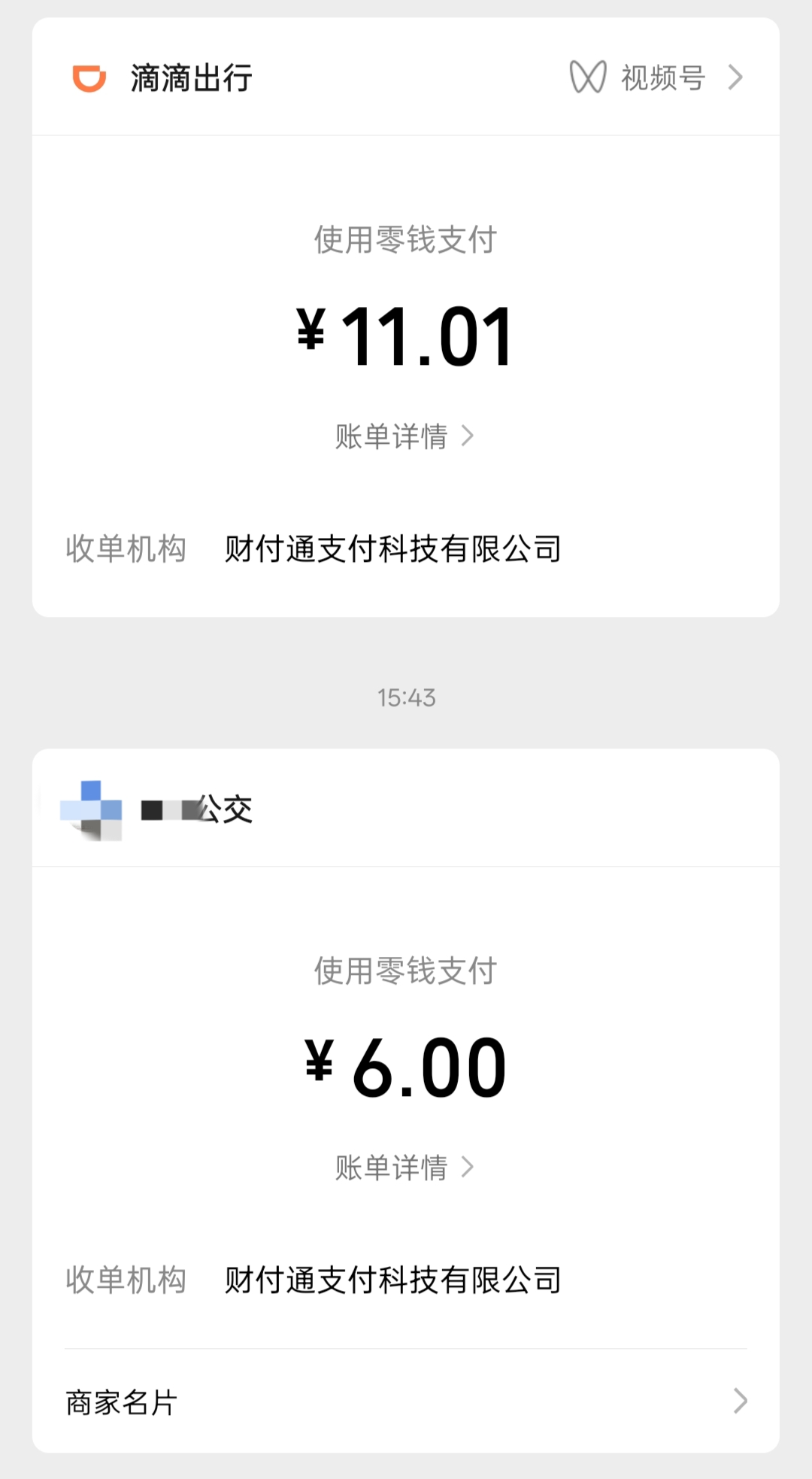
Task: Open the 公交 merchant header
Action: (x=197, y=809)
